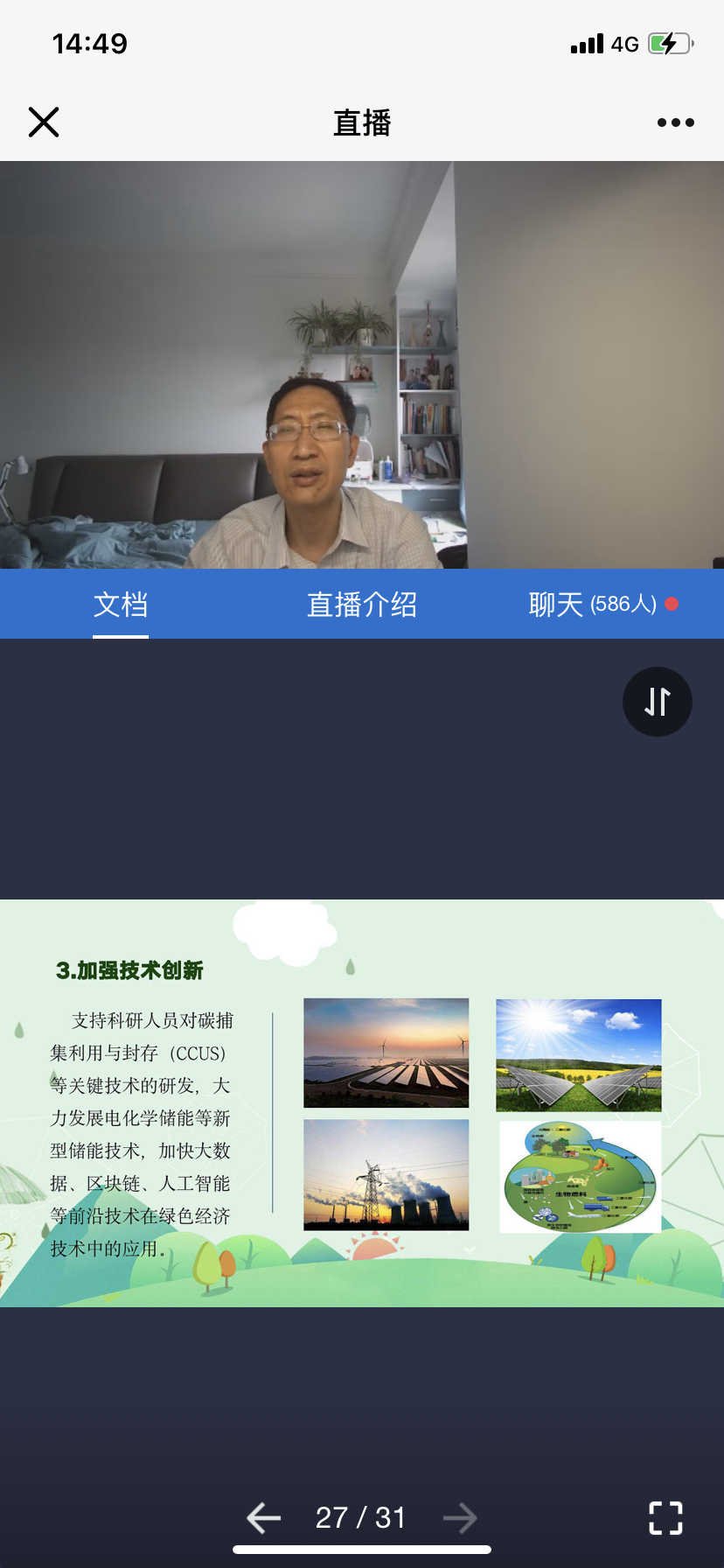Image resolution: width=724 pixels, height=1568 pixels.
Task: Advance to the next slide
Action: [x=460, y=1517]
